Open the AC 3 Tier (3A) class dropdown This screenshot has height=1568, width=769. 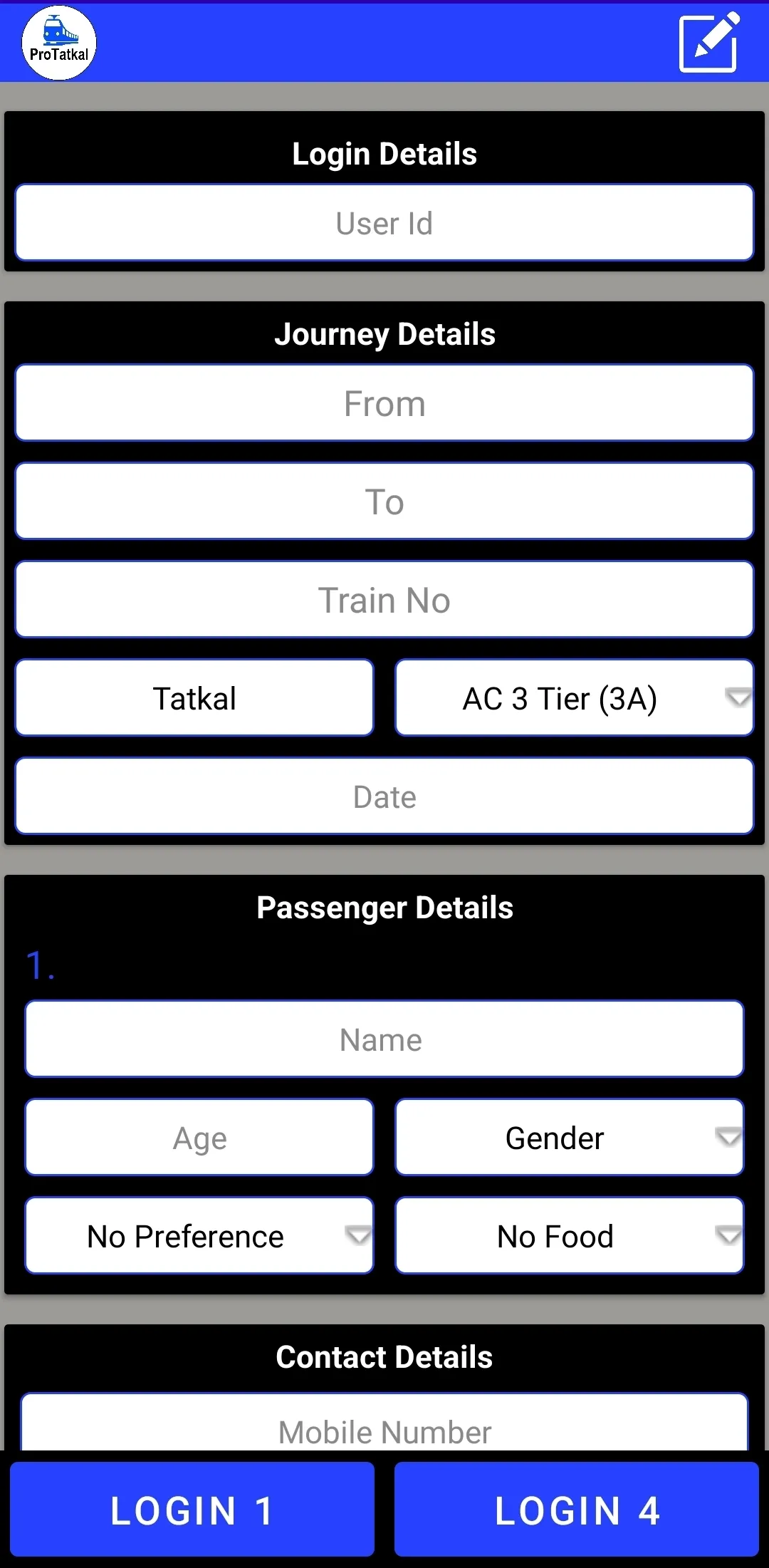tap(574, 698)
